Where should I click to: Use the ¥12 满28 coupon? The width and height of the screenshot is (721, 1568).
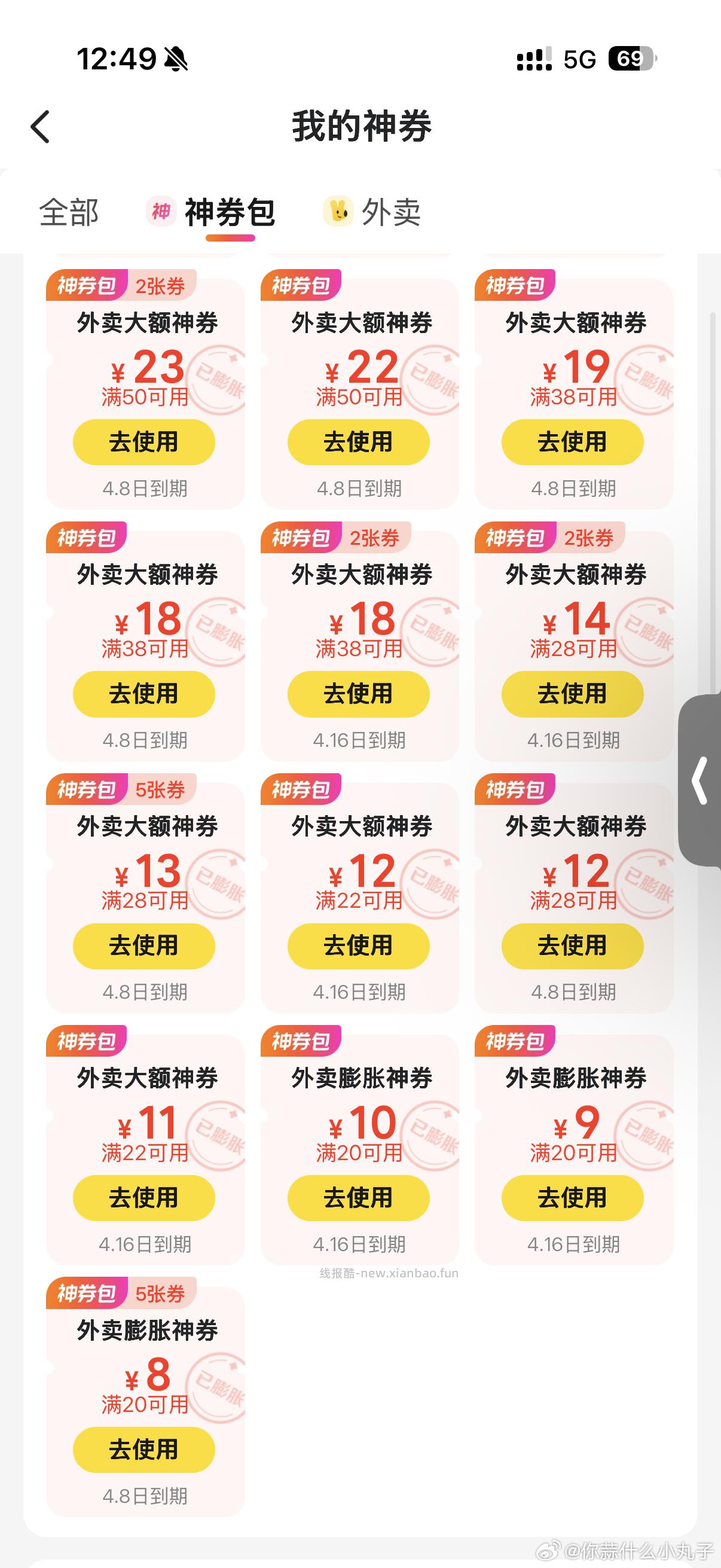572,946
